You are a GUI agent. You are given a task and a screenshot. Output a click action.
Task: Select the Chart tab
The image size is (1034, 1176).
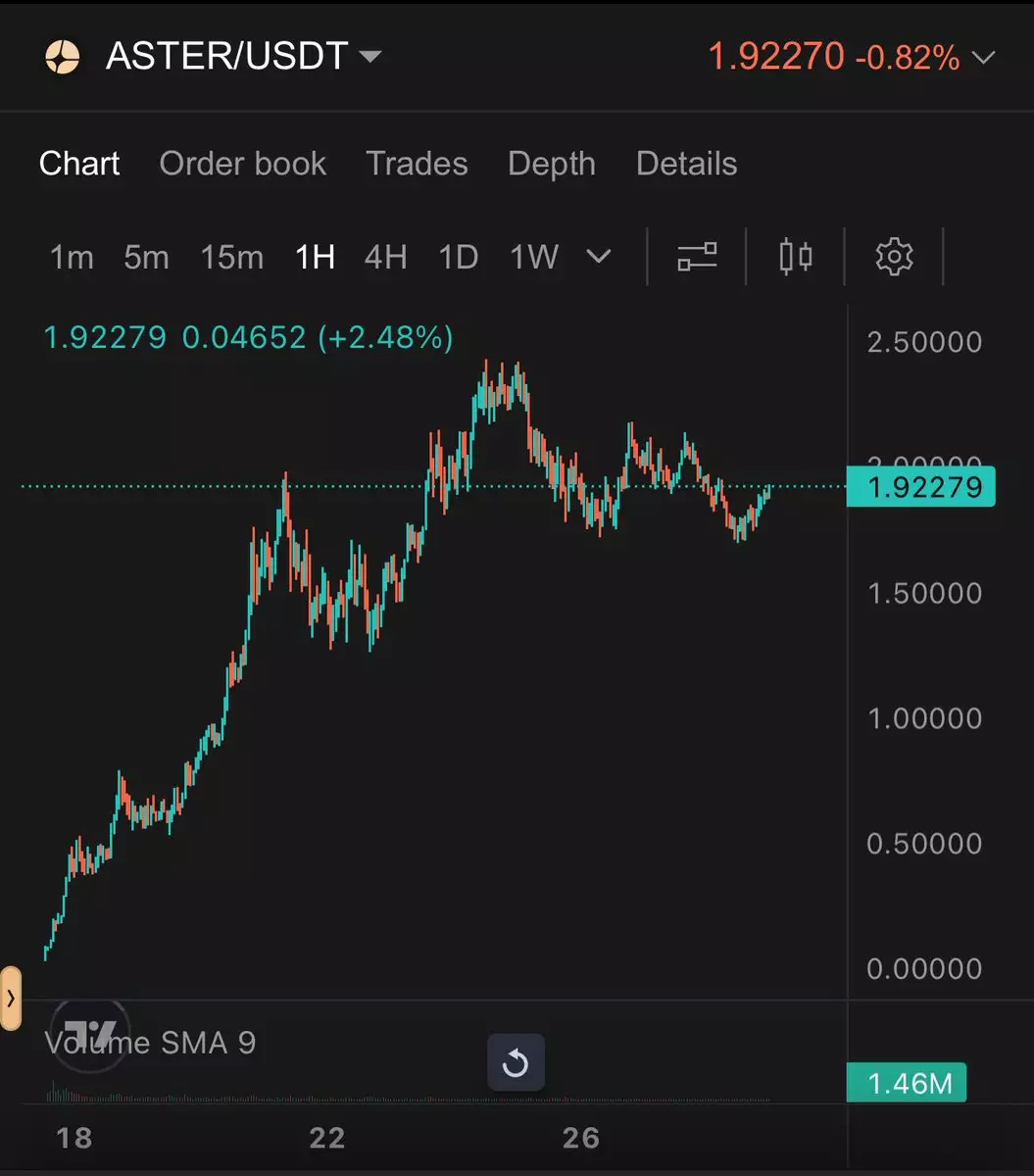79,164
